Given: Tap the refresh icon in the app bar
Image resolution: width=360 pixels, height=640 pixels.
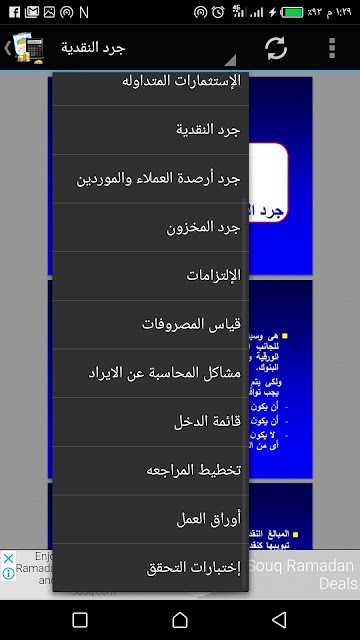Looking at the screenshot, I should [x=276, y=48].
